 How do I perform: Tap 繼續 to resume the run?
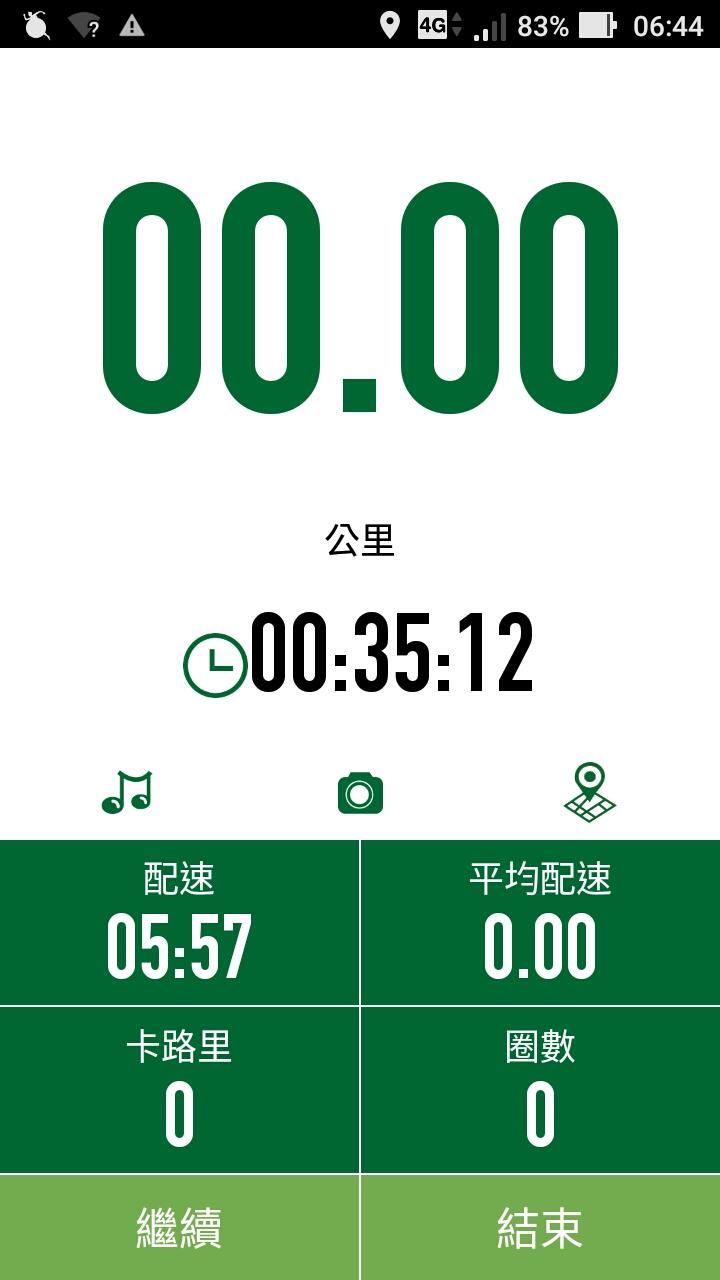pos(179,1227)
